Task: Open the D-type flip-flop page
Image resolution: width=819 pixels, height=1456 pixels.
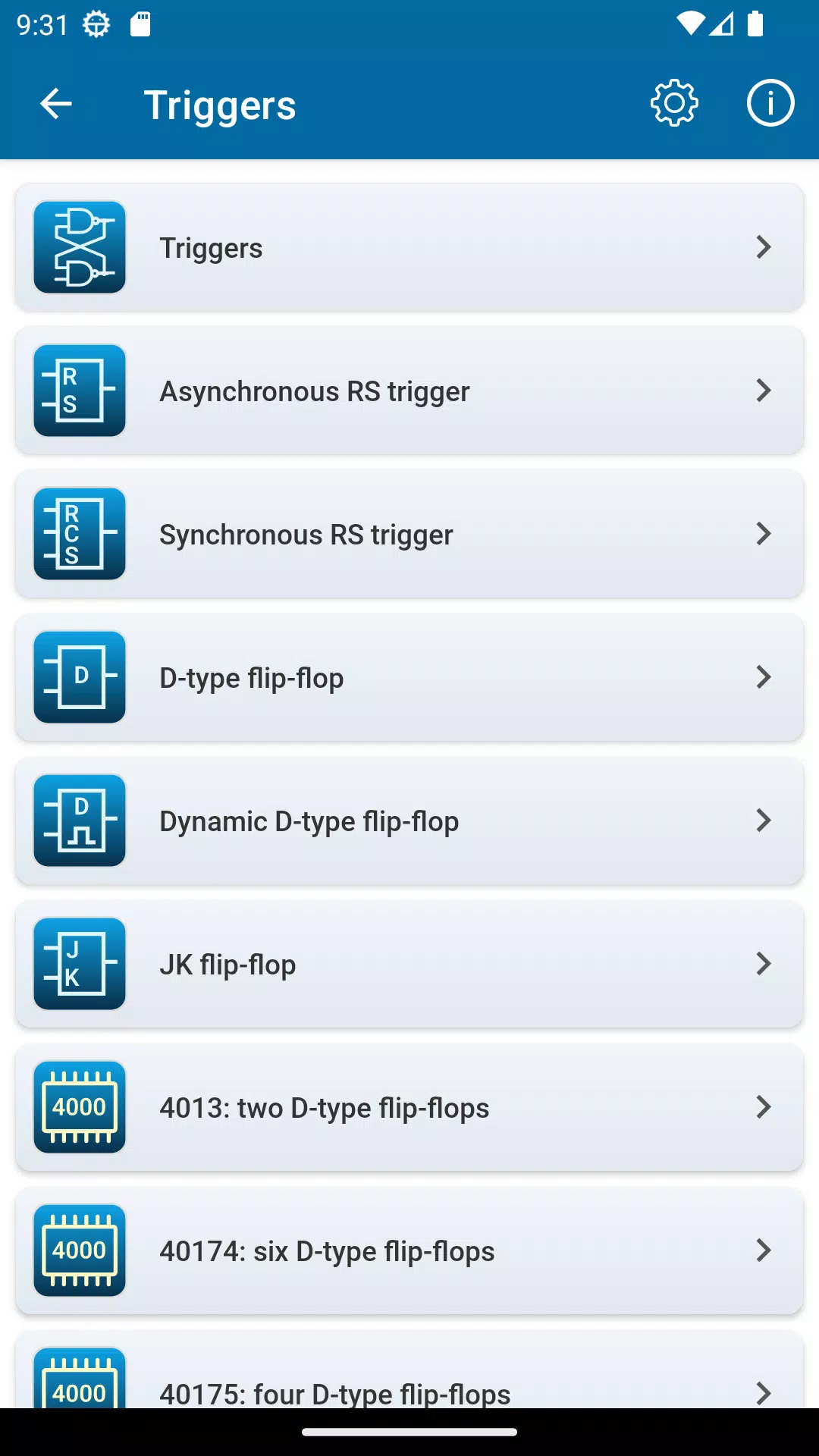Action: (409, 677)
